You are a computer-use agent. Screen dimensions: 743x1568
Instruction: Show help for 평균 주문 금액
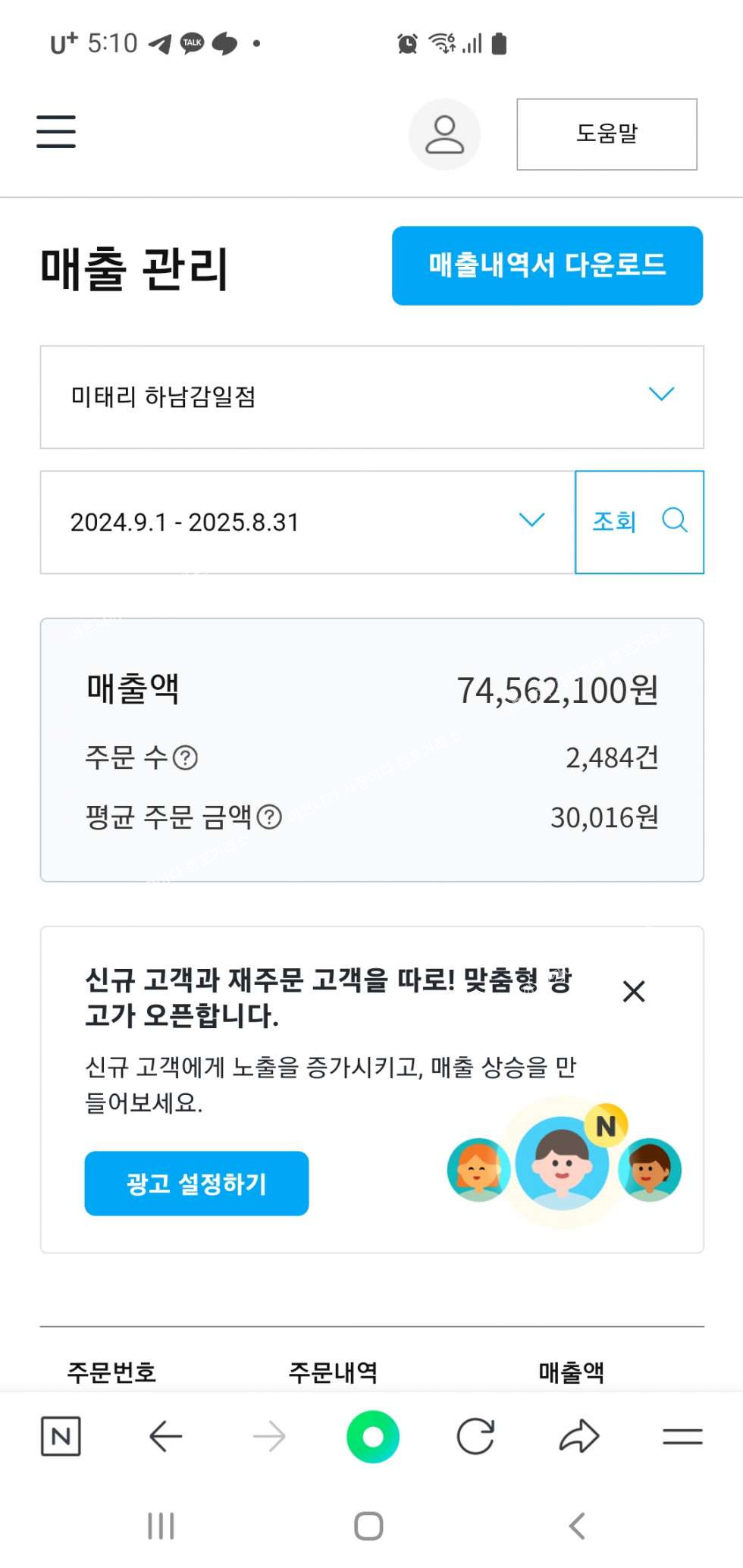click(x=269, y=817)
